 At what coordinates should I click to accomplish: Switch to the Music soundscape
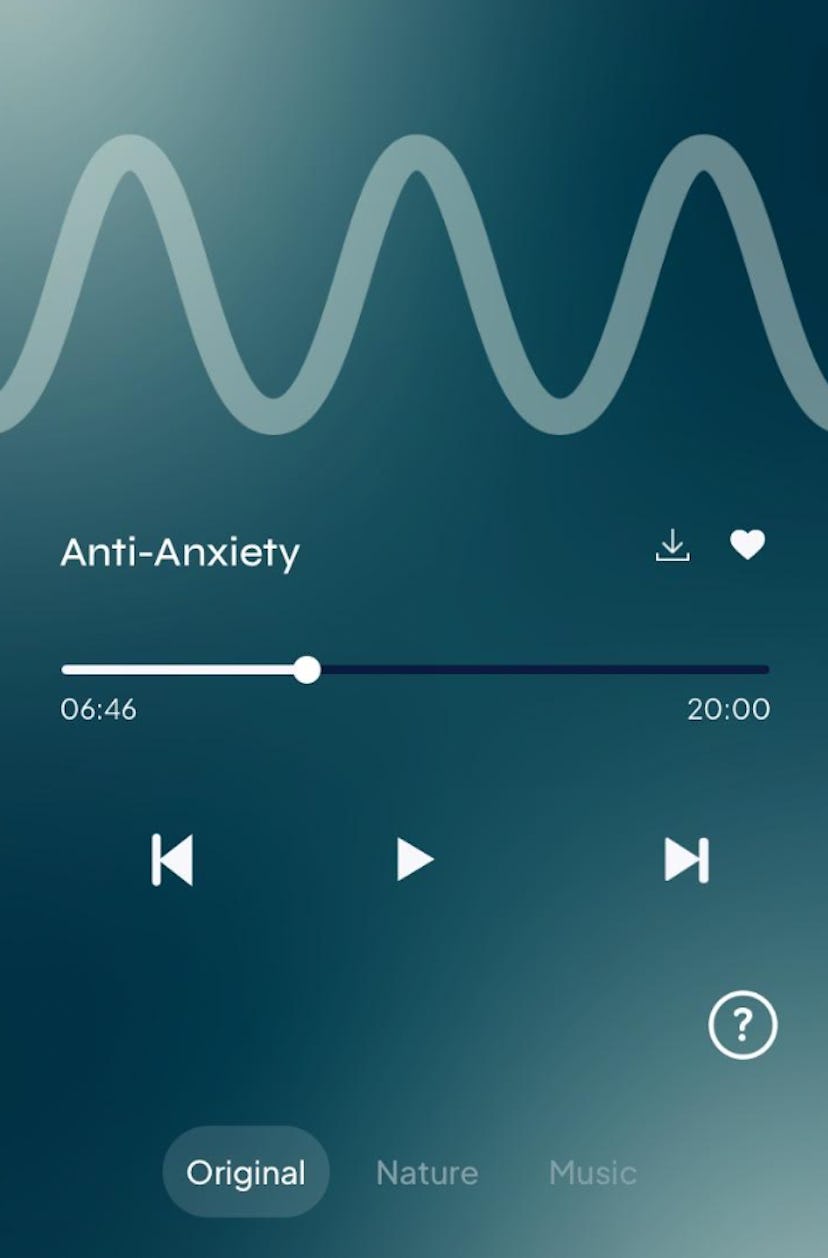(x=591, y=1172)
